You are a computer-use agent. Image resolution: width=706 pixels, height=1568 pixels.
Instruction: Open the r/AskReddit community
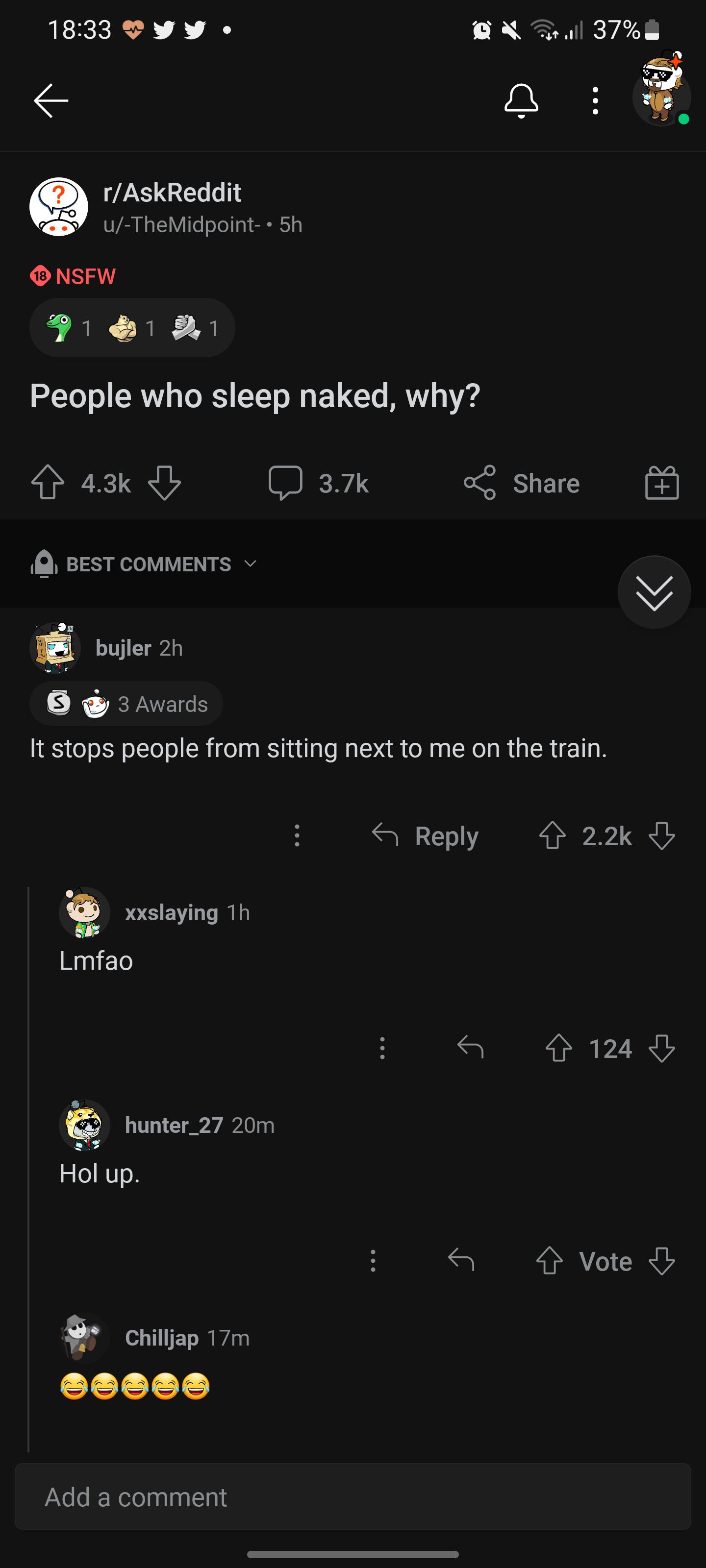coord(173,193)
